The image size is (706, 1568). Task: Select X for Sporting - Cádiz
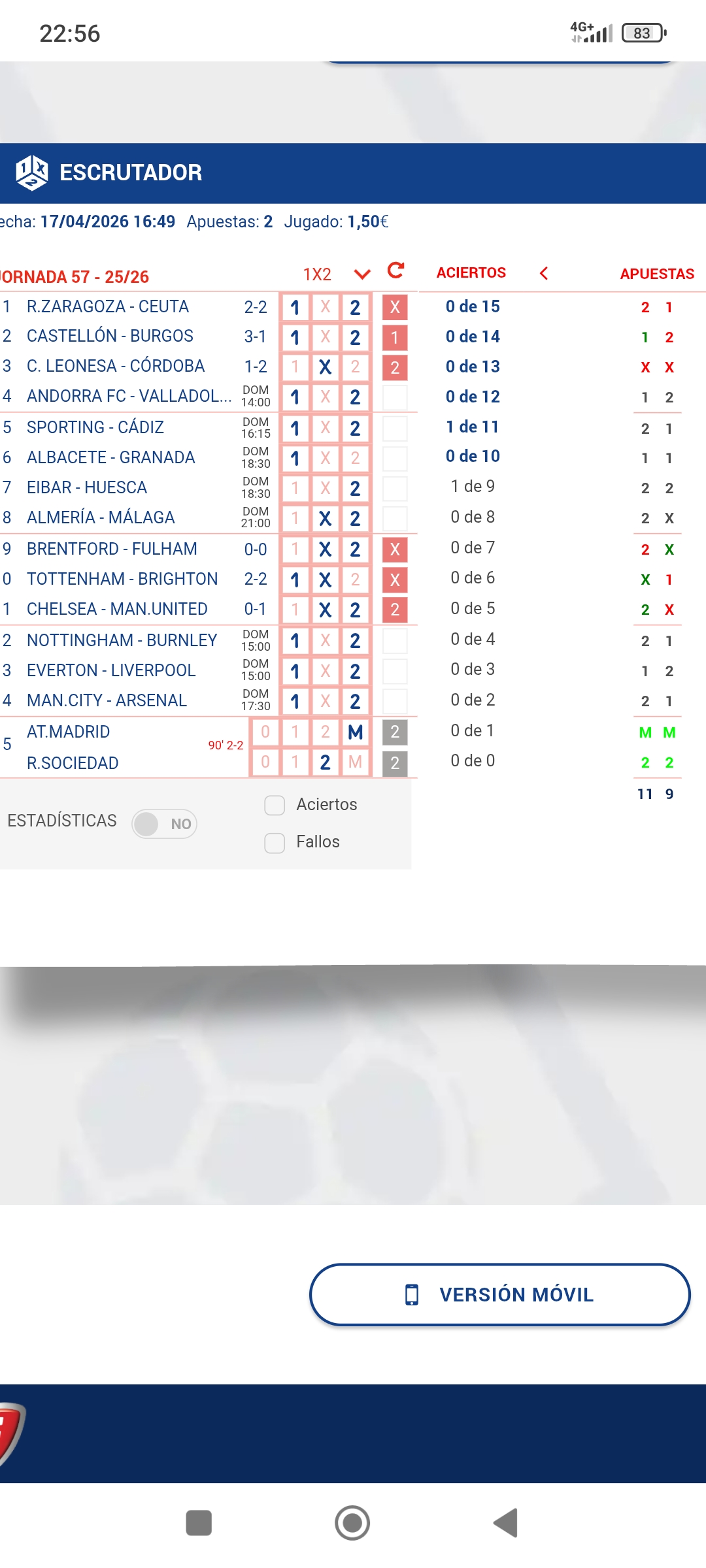click(x=325, y=428)
